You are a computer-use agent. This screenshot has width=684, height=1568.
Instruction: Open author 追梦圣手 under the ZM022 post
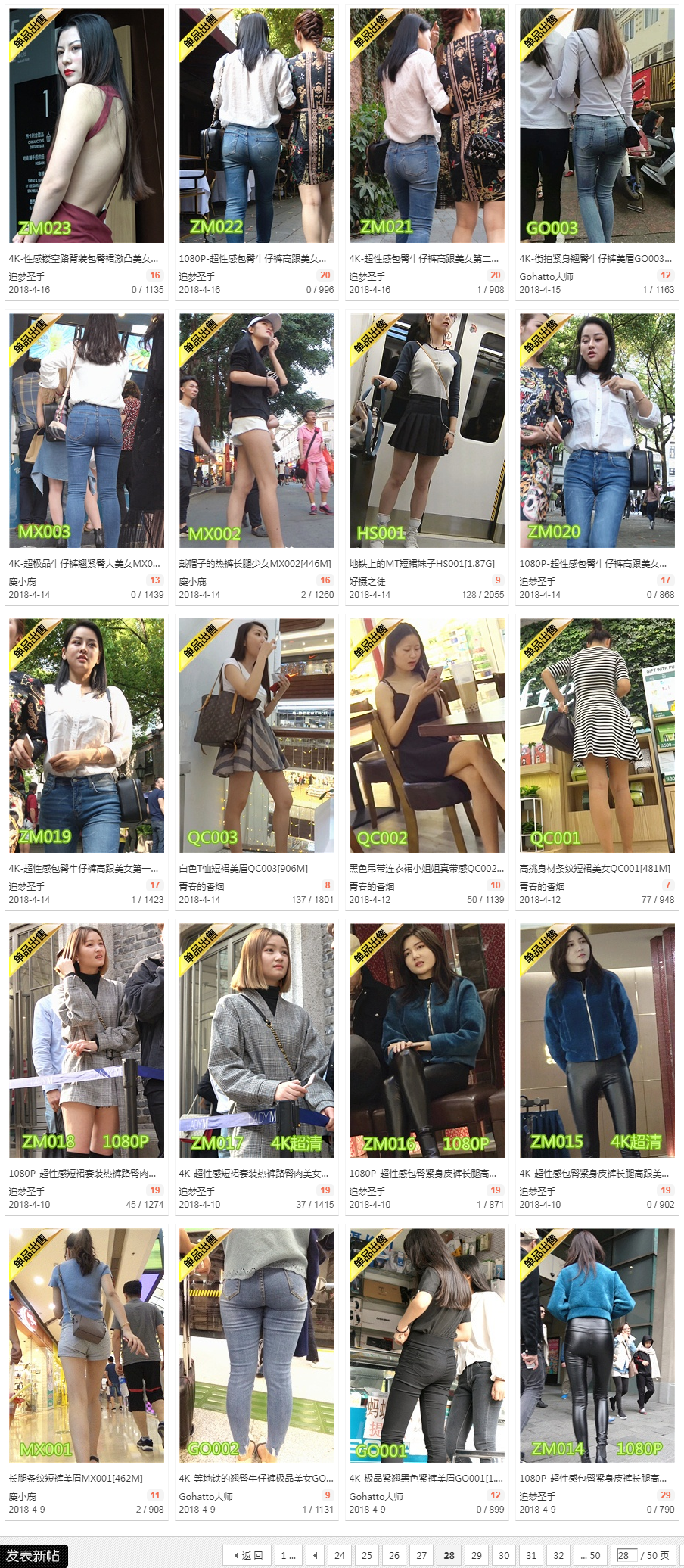197,277
